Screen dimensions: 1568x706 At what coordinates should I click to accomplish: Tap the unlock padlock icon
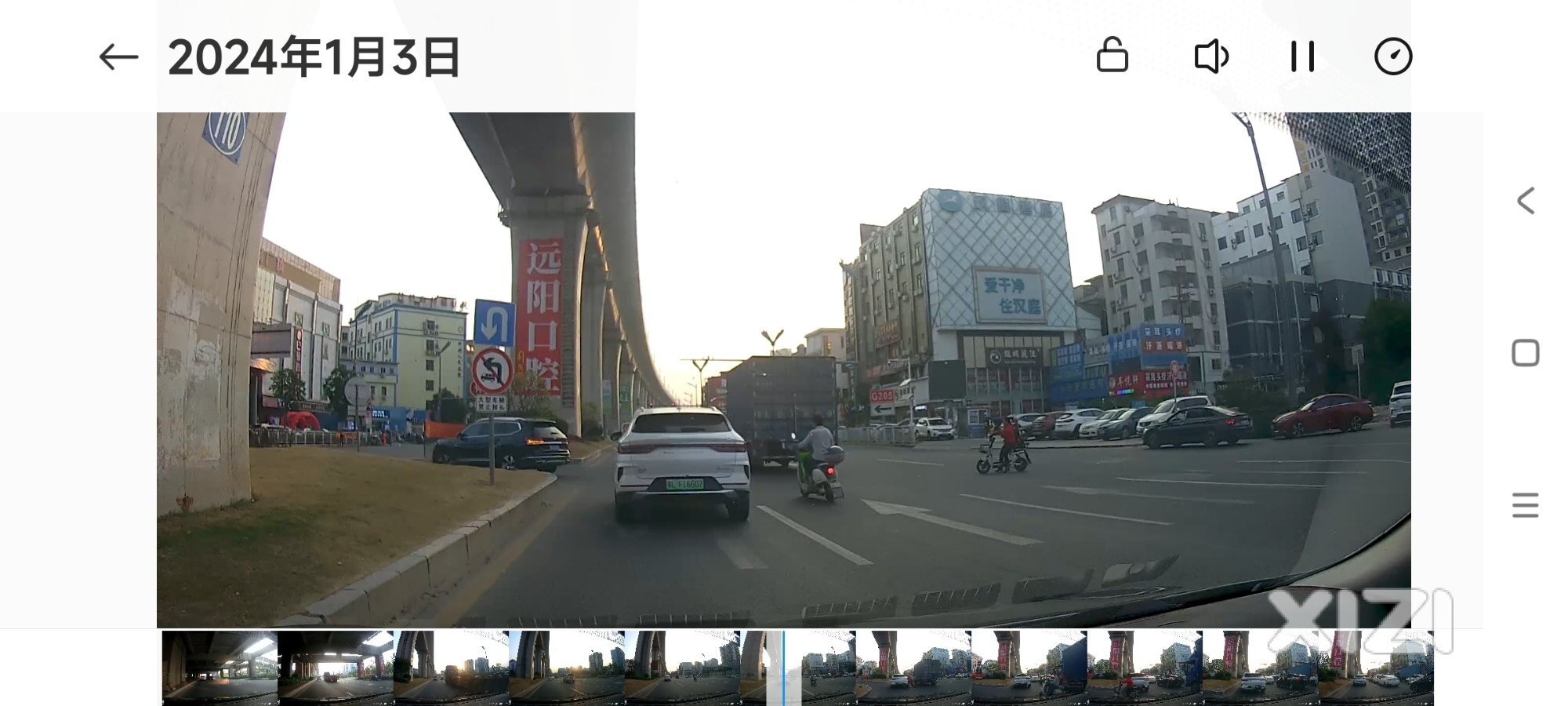1112,56
